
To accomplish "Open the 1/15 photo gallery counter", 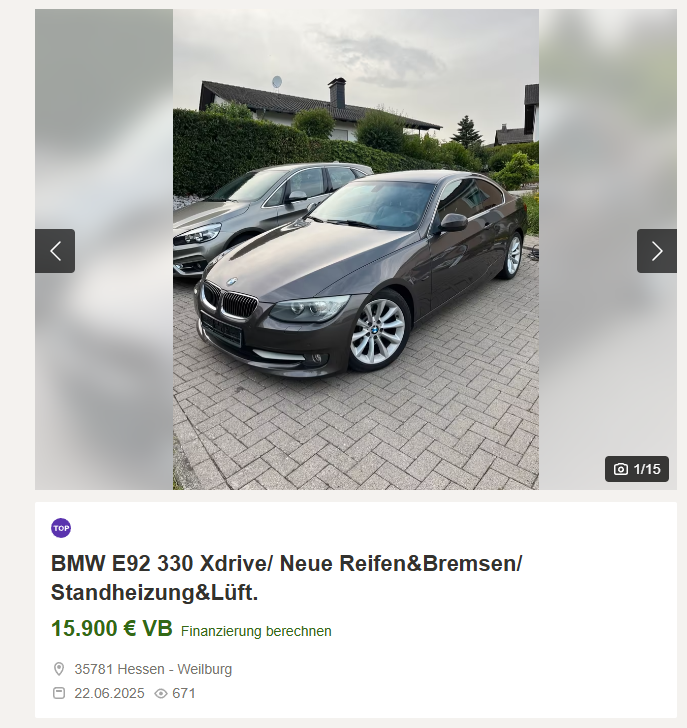I will [x=637, y=469].
